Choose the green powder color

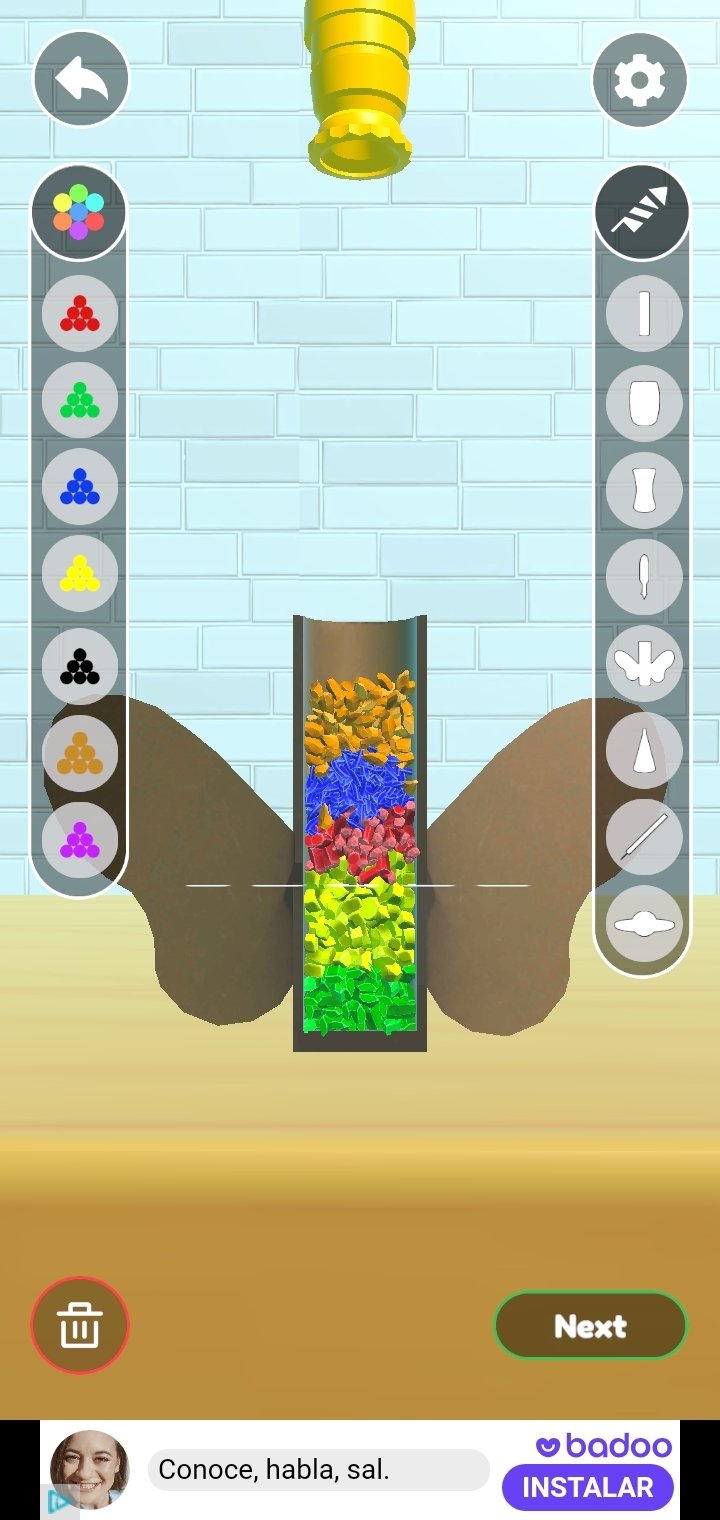tap(80, 401)
